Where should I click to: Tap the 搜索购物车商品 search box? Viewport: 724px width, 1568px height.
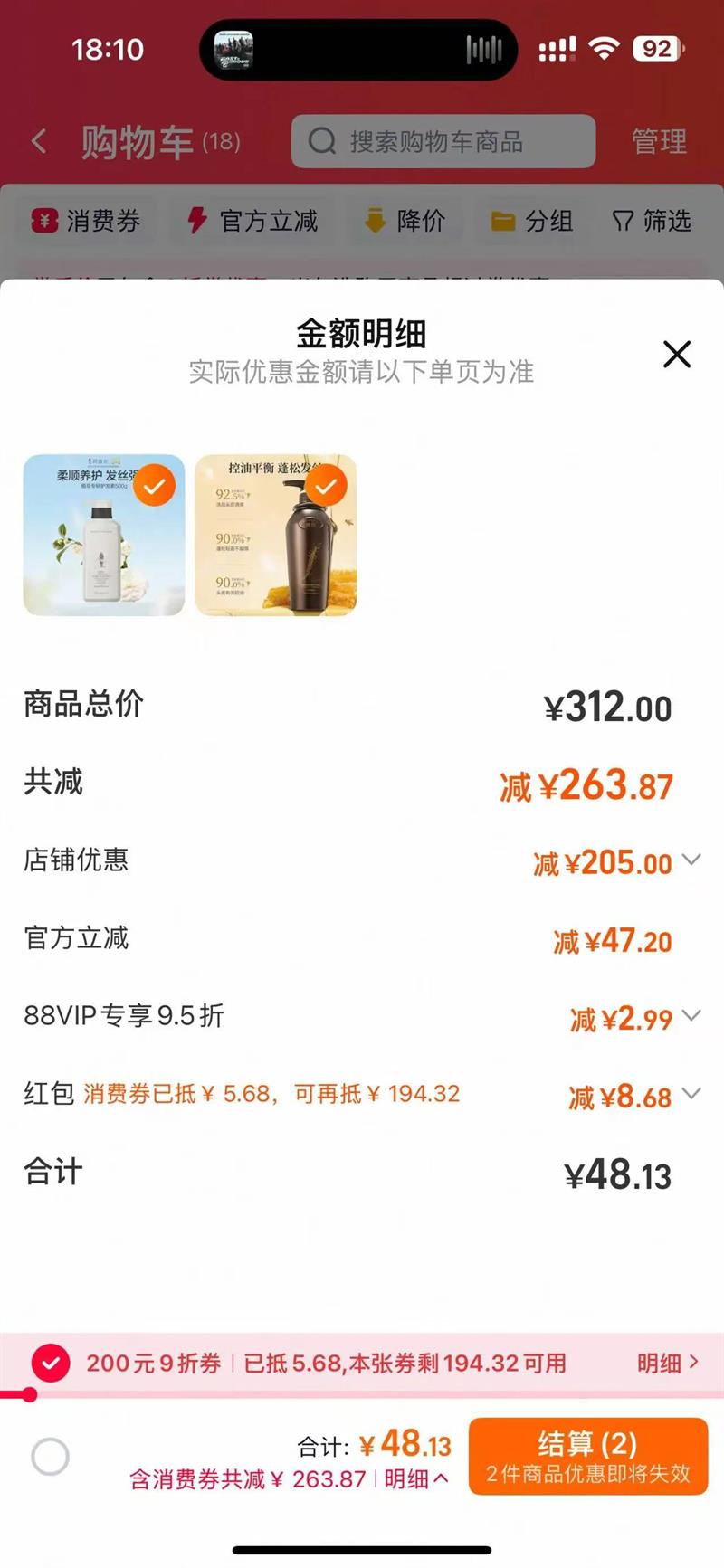443,141
